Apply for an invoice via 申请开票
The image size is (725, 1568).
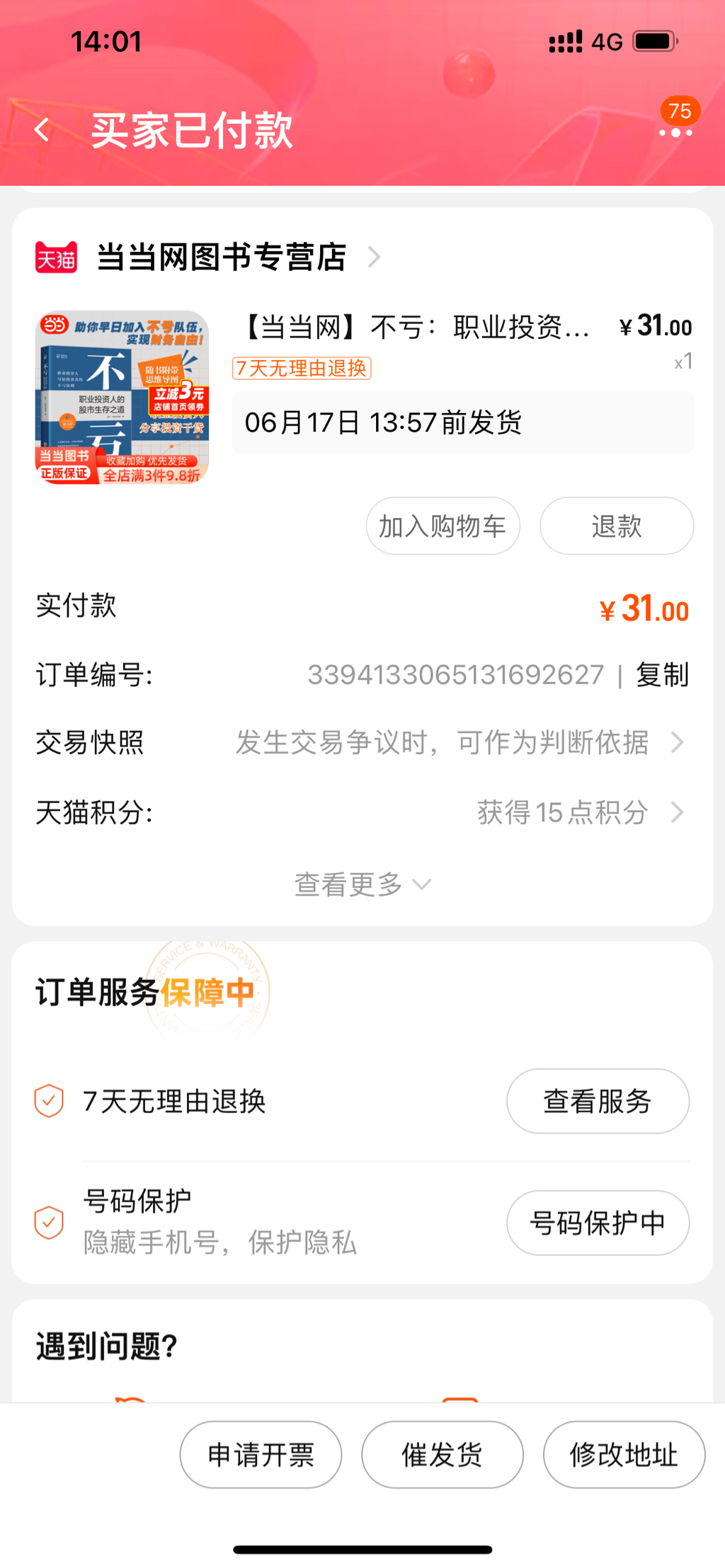tap(261, 1455)
